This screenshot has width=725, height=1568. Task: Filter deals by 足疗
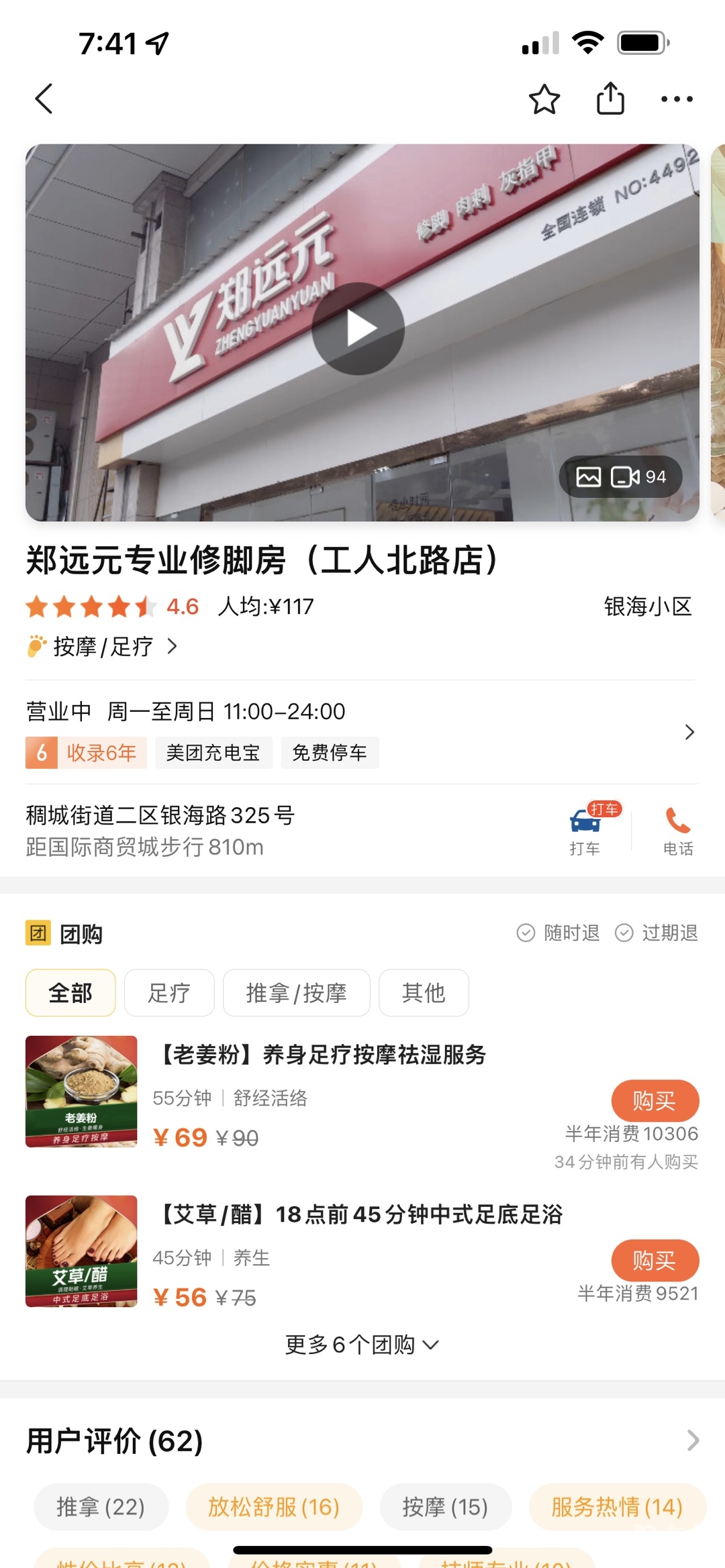coord(169,993)
